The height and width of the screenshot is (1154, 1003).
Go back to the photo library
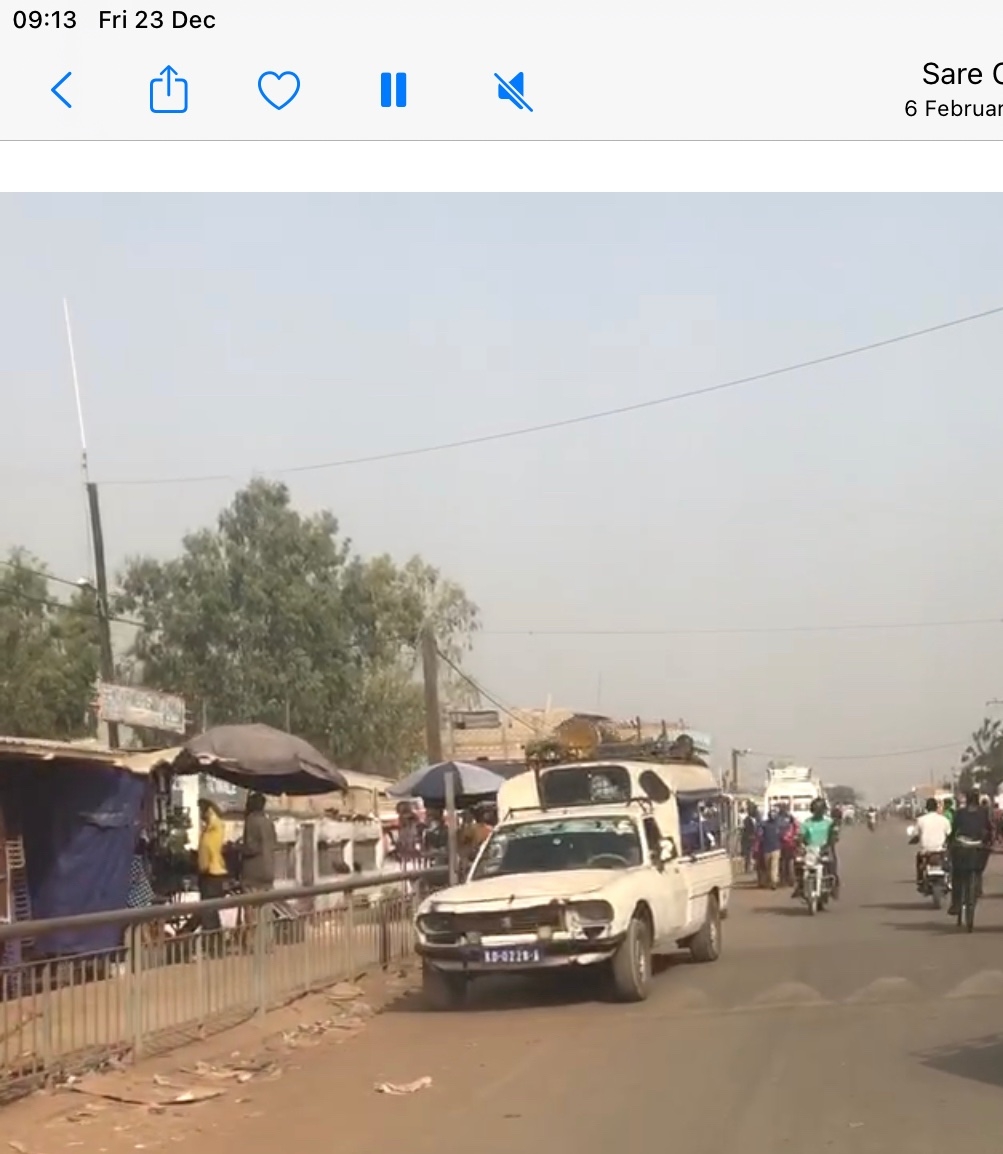pyautogui.click(x=62, y=91)
